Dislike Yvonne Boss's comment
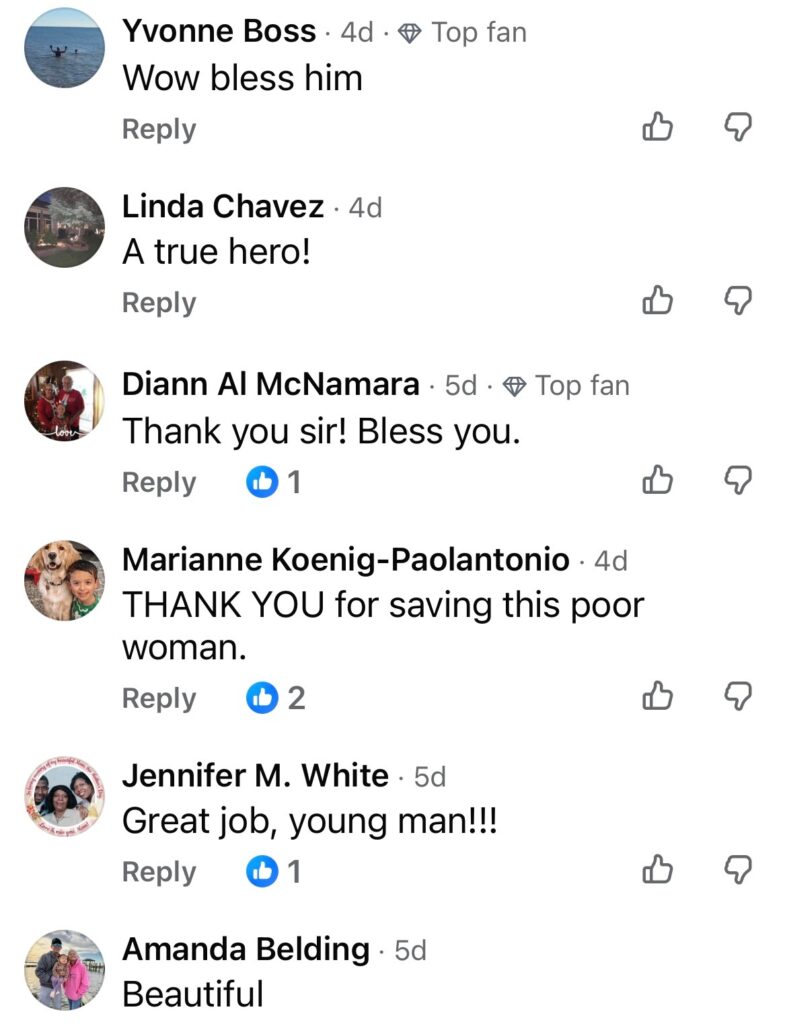 coord(737,126)
